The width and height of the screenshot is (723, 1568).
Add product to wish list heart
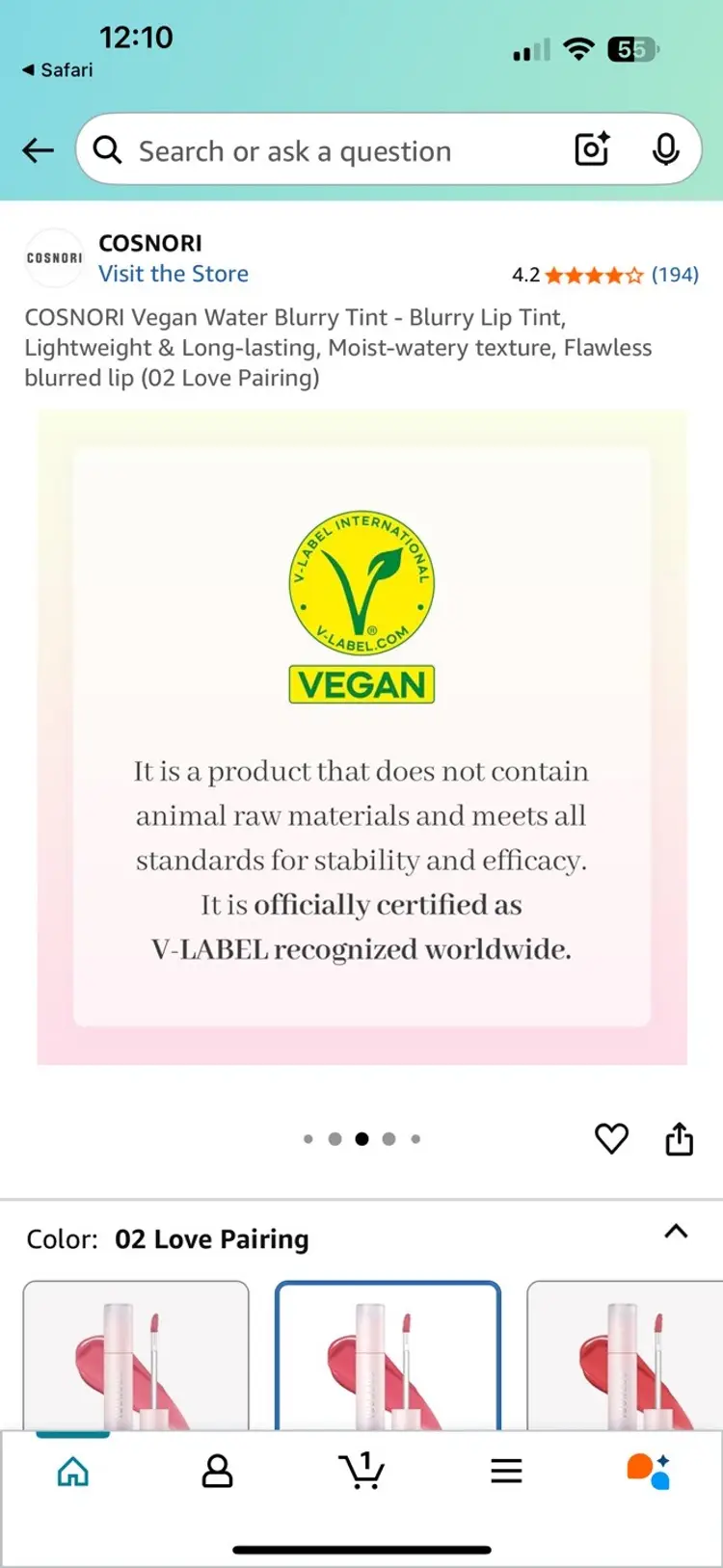(611, 1138)
